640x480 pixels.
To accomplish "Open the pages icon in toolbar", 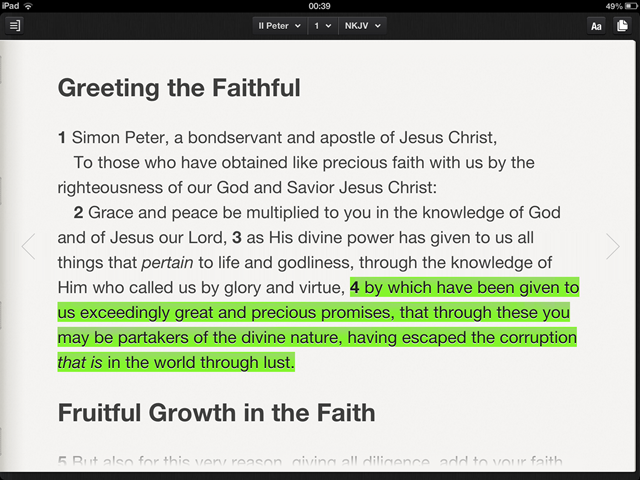I will tap(622, 26).
